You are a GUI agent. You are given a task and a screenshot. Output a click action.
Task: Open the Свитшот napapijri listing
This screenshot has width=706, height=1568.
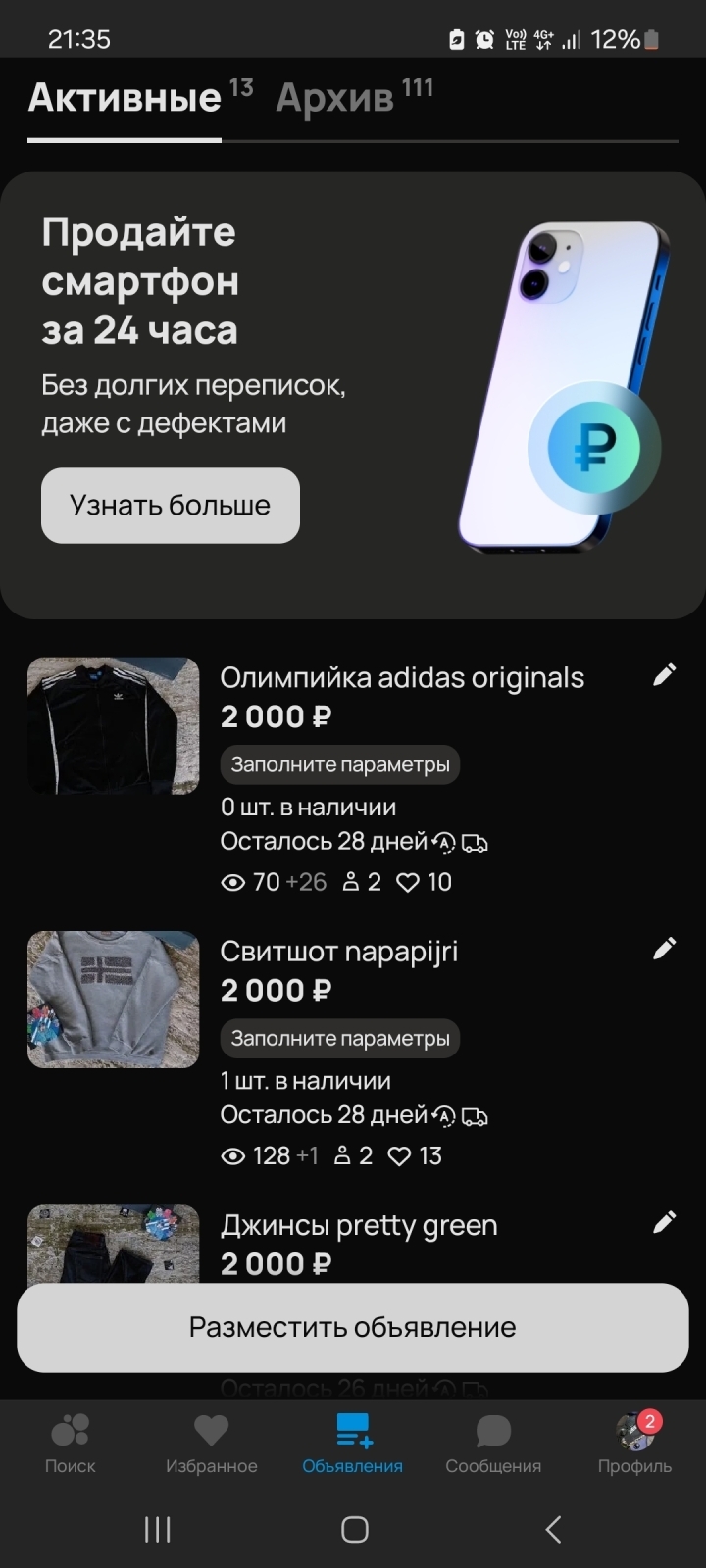click(338, 952)
